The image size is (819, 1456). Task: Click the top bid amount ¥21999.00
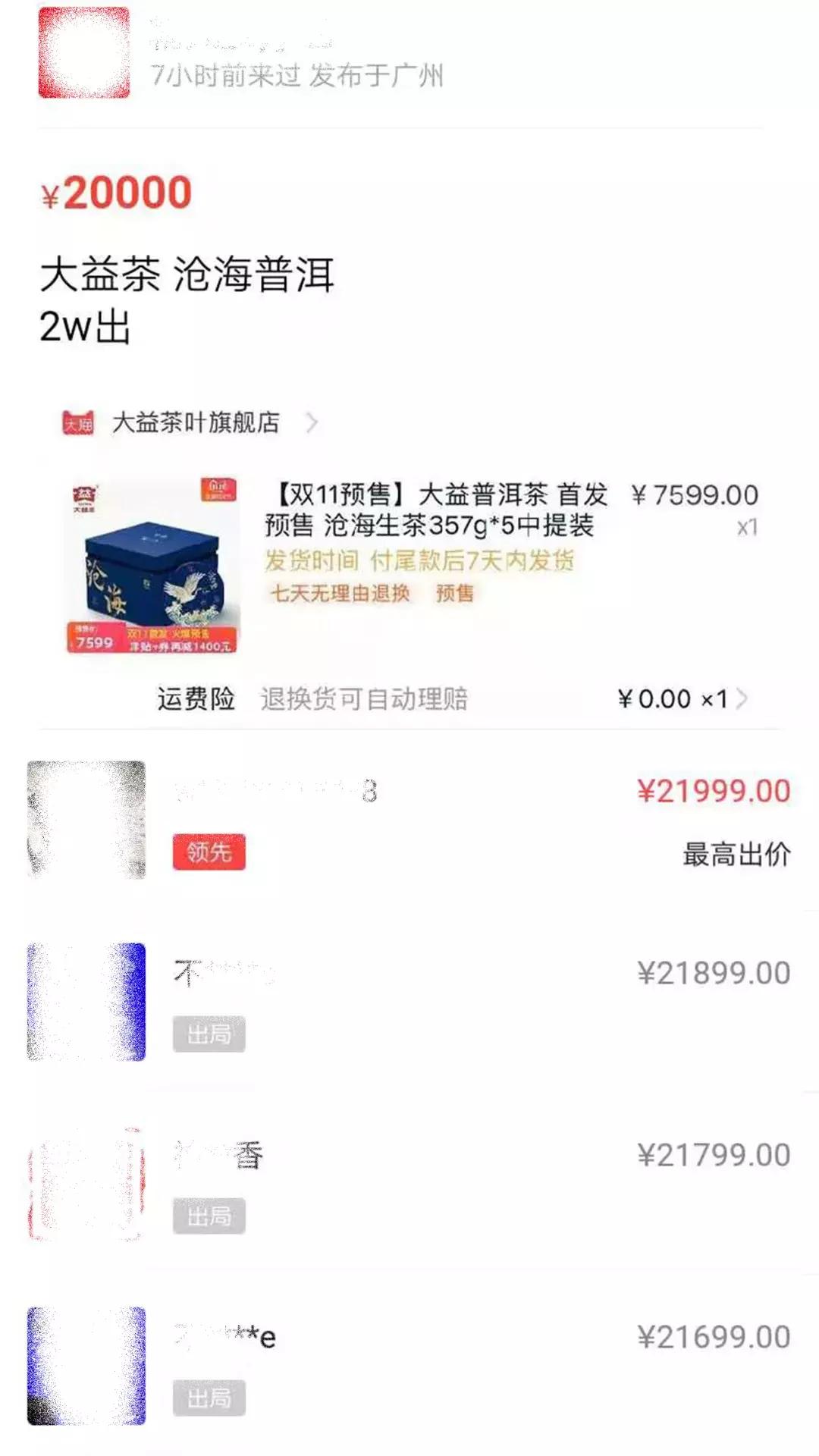click(x=713, y=790)
